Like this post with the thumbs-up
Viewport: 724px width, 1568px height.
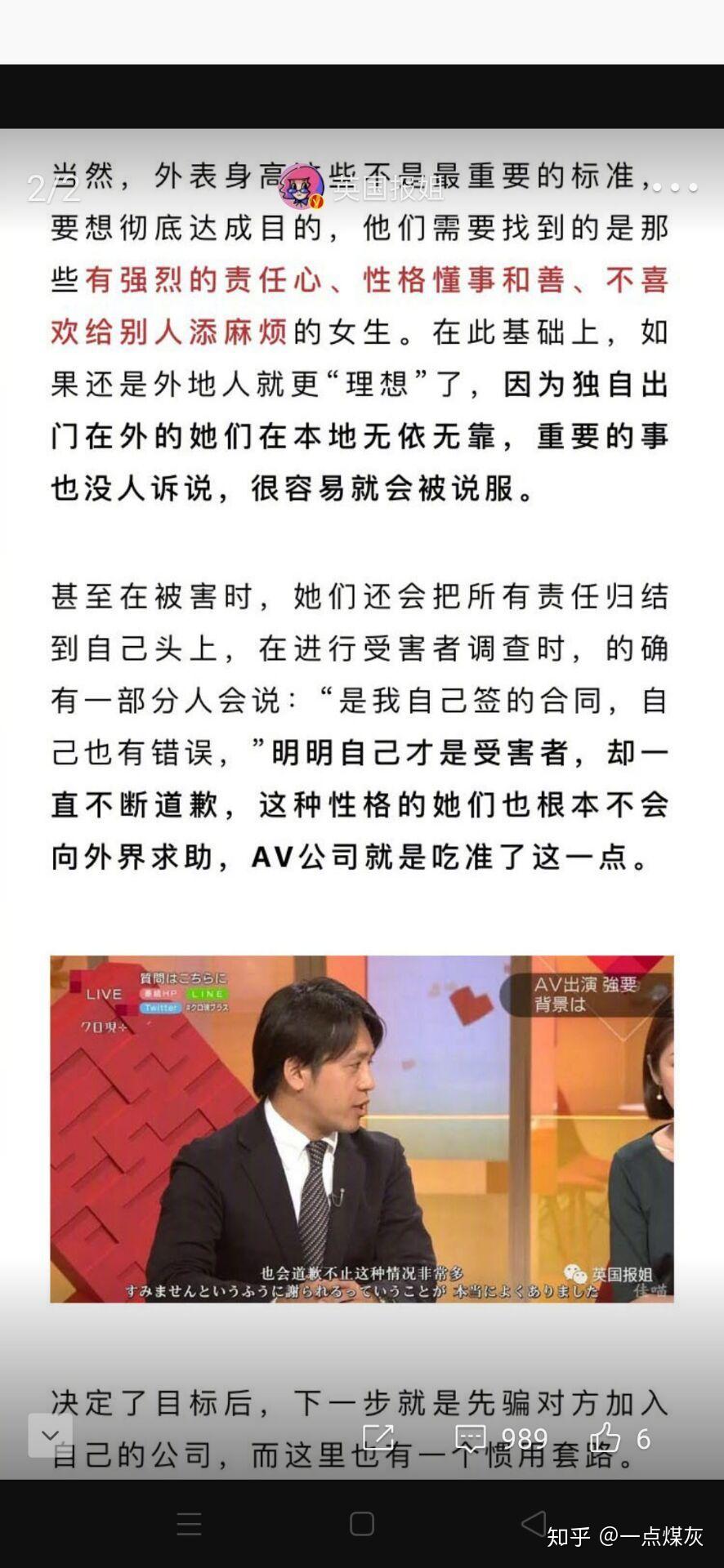606,1437
